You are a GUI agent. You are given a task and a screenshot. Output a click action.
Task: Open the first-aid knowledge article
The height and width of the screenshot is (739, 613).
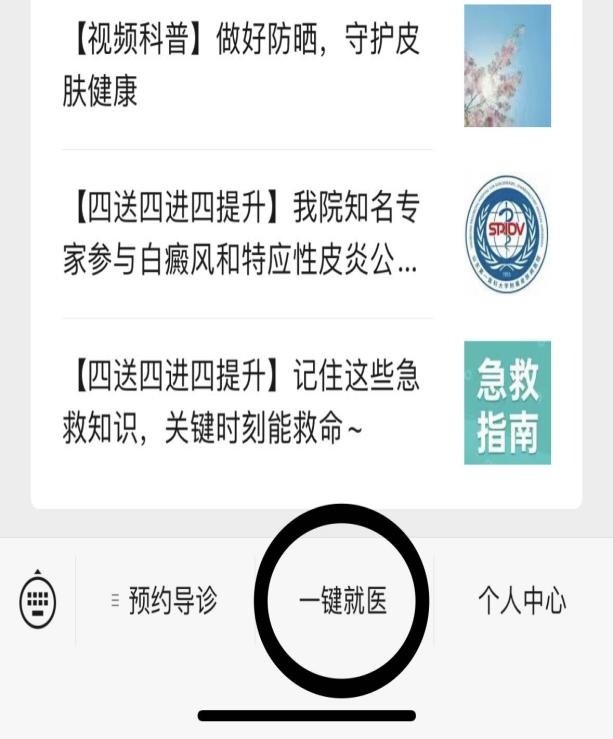[x=240, y=403]
